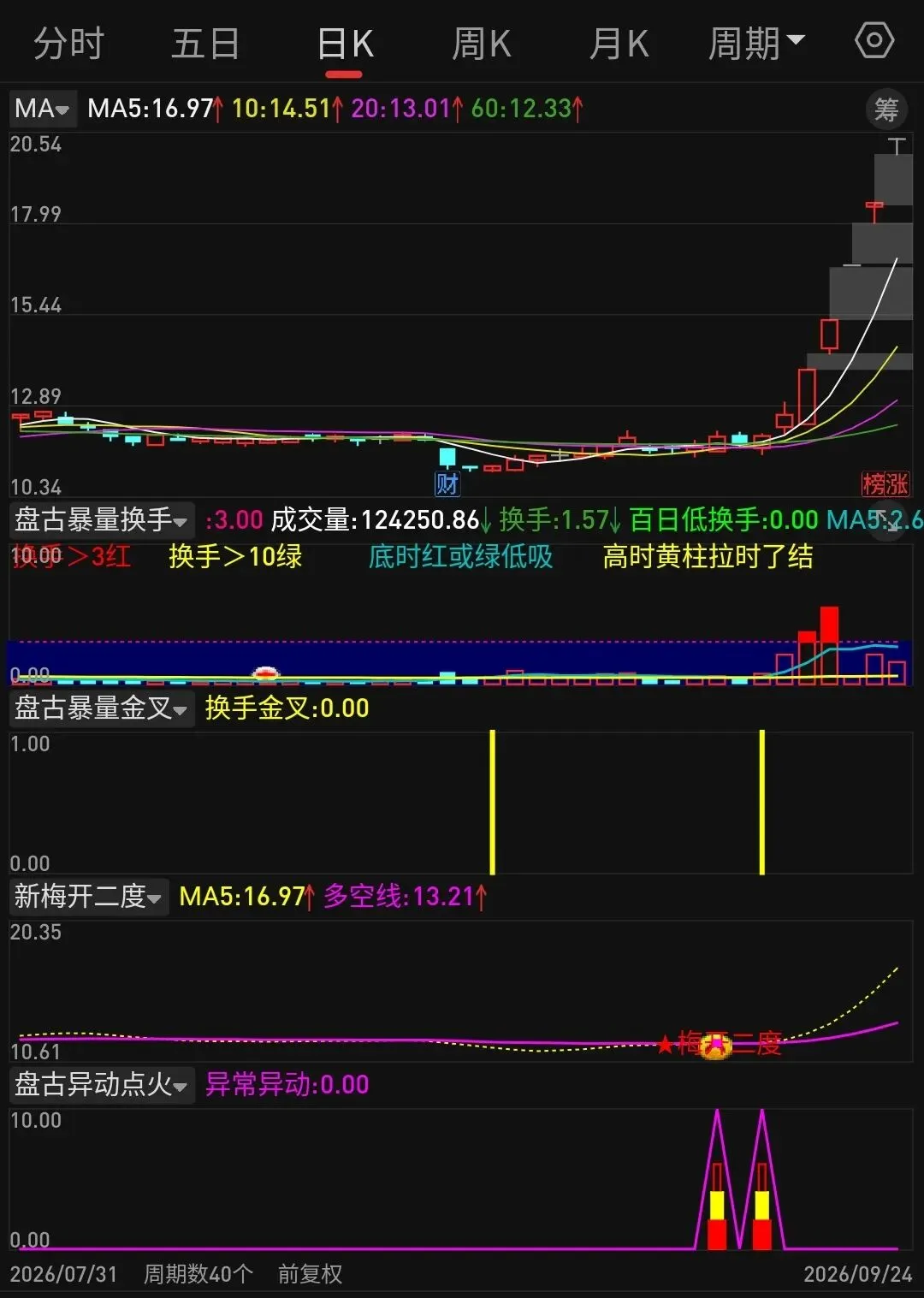Image resolution: width=924 pixels, height=1298 pixels.
Task: Tap the 榜涨 tag on the chart
Action: 885,484
